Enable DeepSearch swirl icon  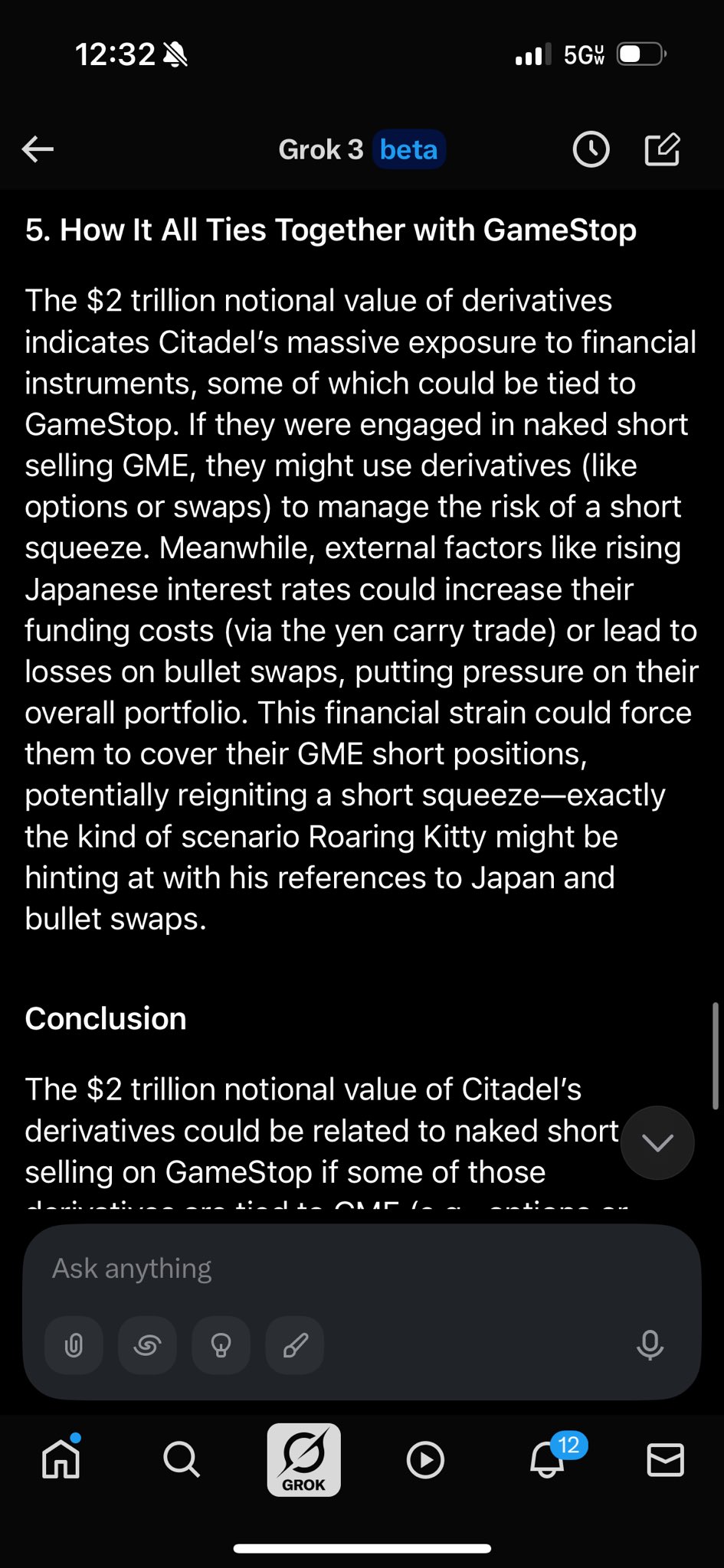(x=147, y=1345)
